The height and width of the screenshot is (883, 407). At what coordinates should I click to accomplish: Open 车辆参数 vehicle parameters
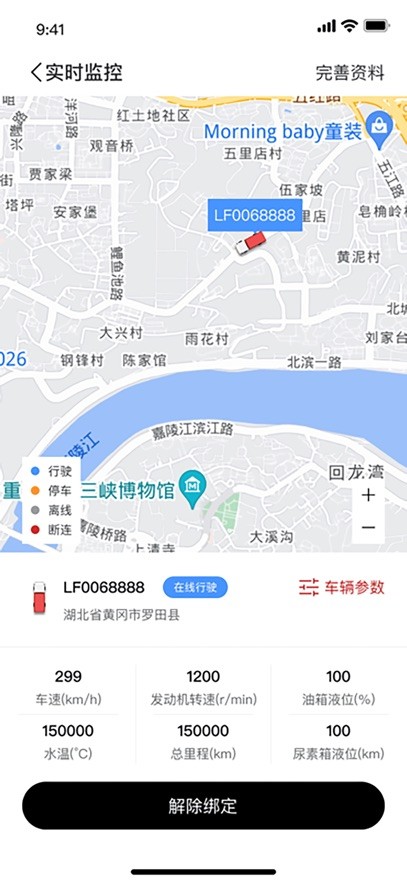pyautogui.click(x=341, y=587)
